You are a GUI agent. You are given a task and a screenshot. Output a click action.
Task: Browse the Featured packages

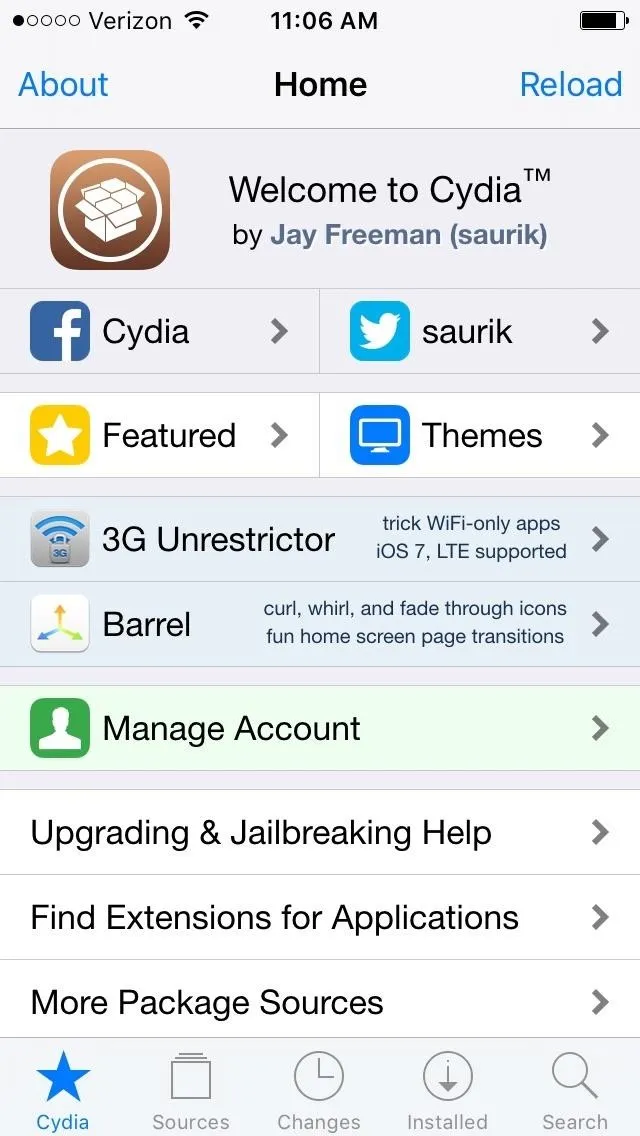pos(159,435)
